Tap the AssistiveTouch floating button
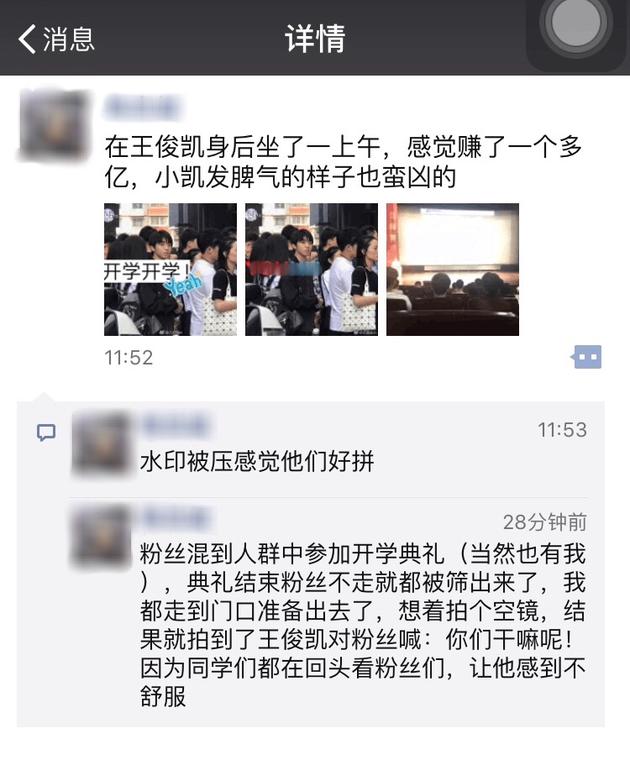The width and height of the screenshot is (630, 781). click(x=577, y=27)
